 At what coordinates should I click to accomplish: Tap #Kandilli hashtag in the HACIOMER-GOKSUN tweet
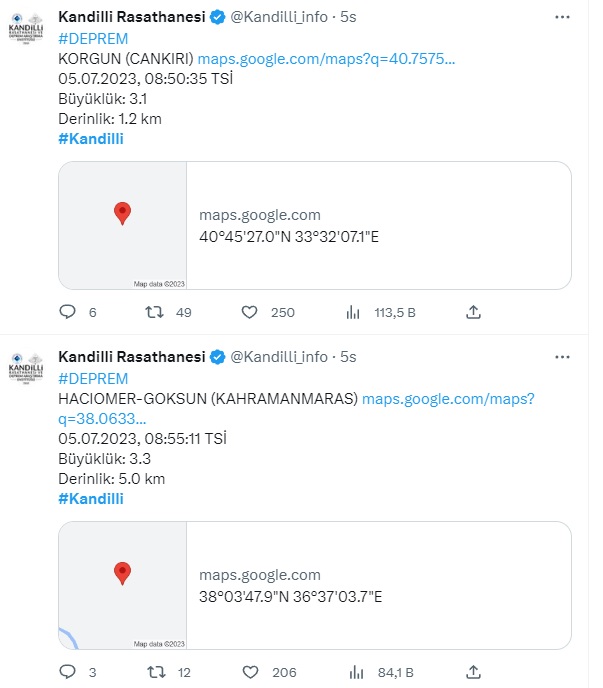click(91, 498)
